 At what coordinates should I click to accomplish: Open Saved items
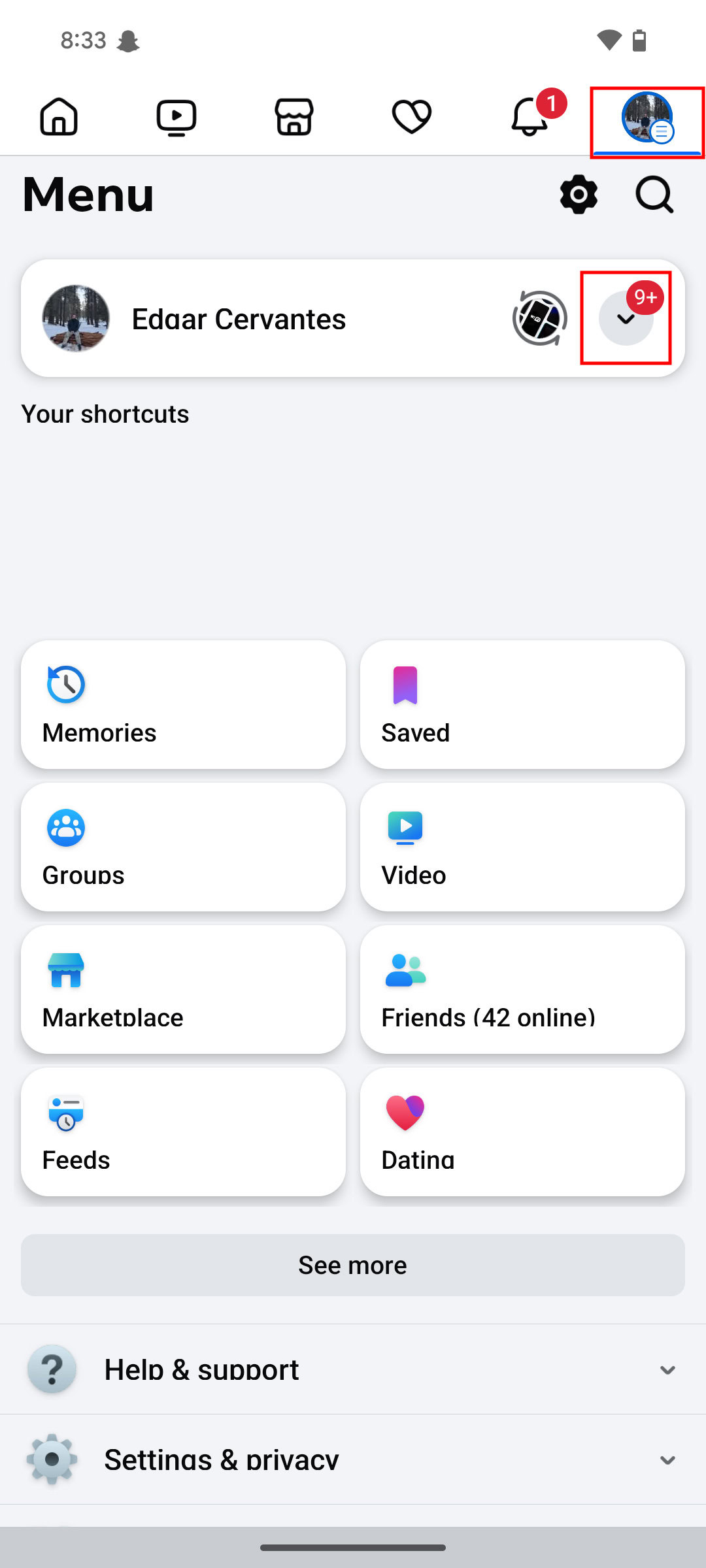[522, 704]
